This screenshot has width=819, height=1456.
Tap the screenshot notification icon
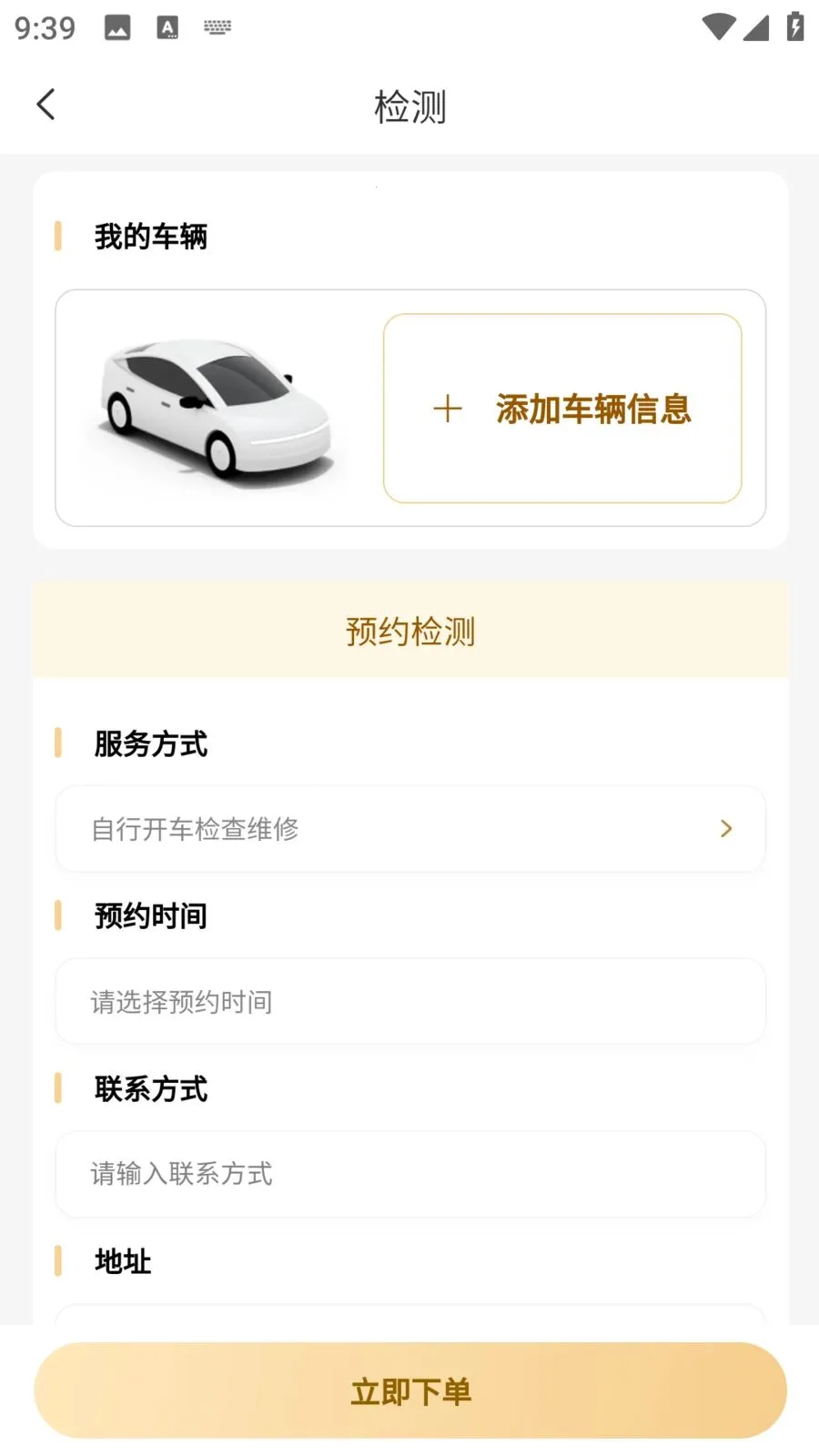pos(118,28)
